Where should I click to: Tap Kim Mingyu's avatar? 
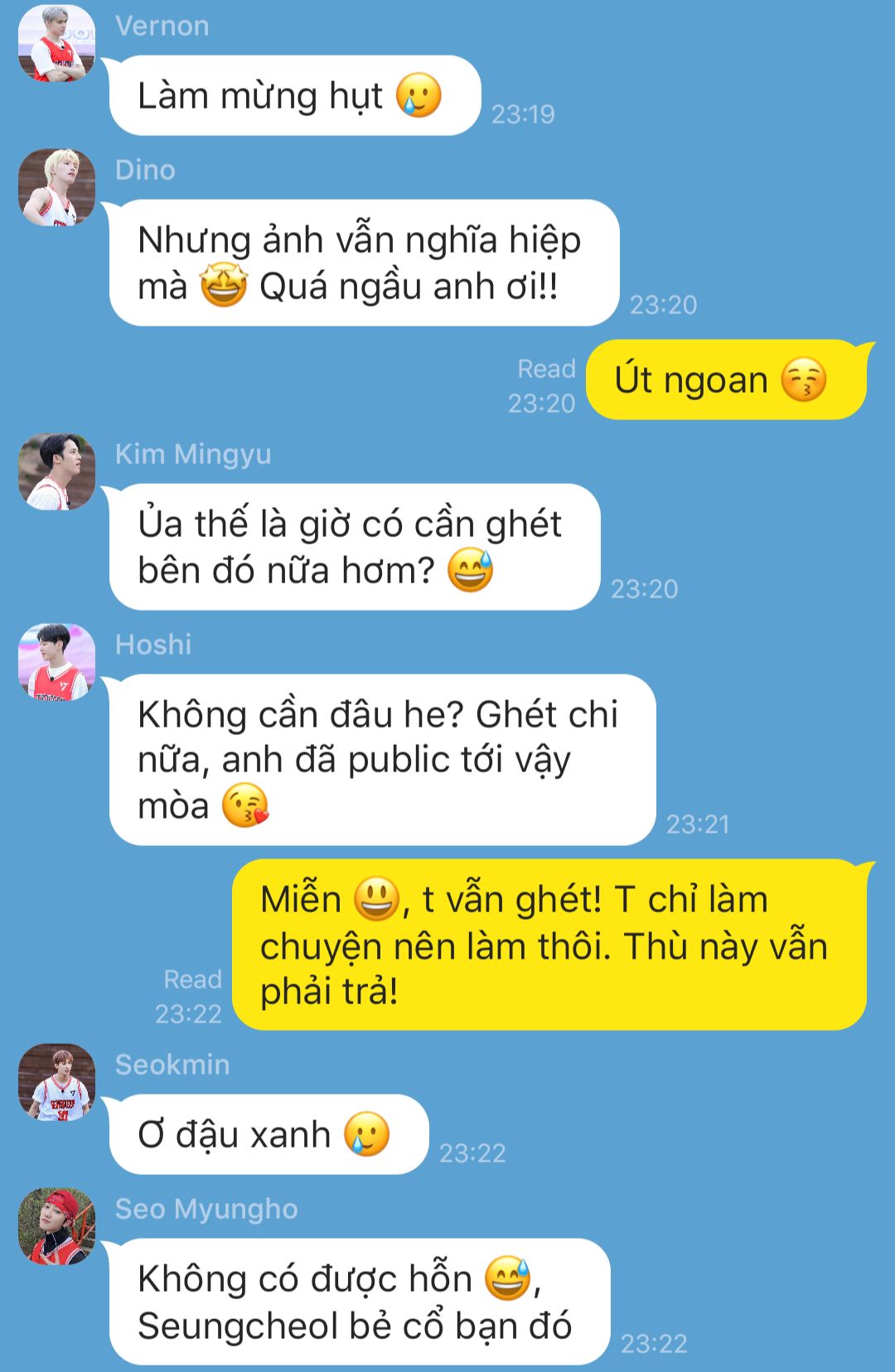click(x=56, y=471)
